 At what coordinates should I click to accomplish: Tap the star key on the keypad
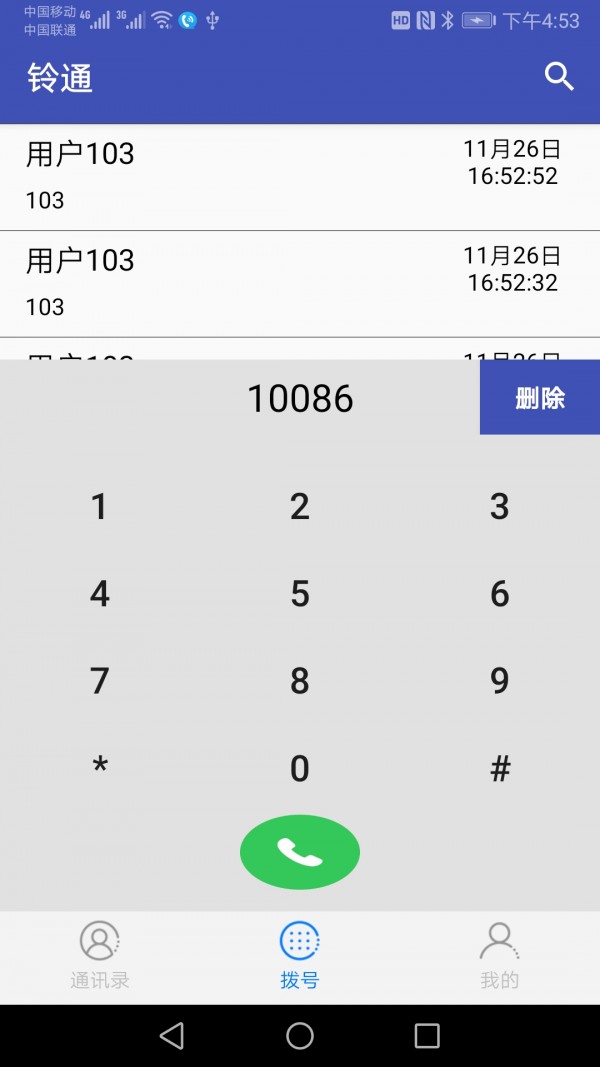[100, 768]
